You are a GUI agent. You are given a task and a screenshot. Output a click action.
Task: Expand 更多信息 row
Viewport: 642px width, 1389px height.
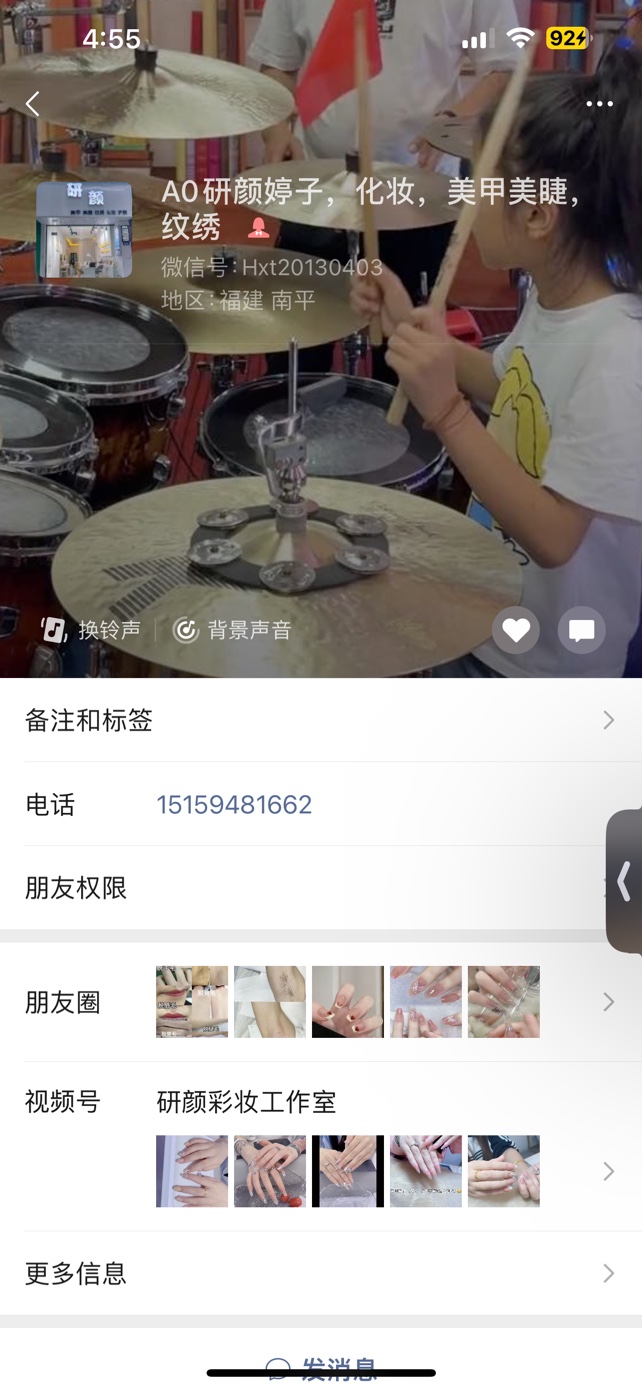click(320, 1273)
